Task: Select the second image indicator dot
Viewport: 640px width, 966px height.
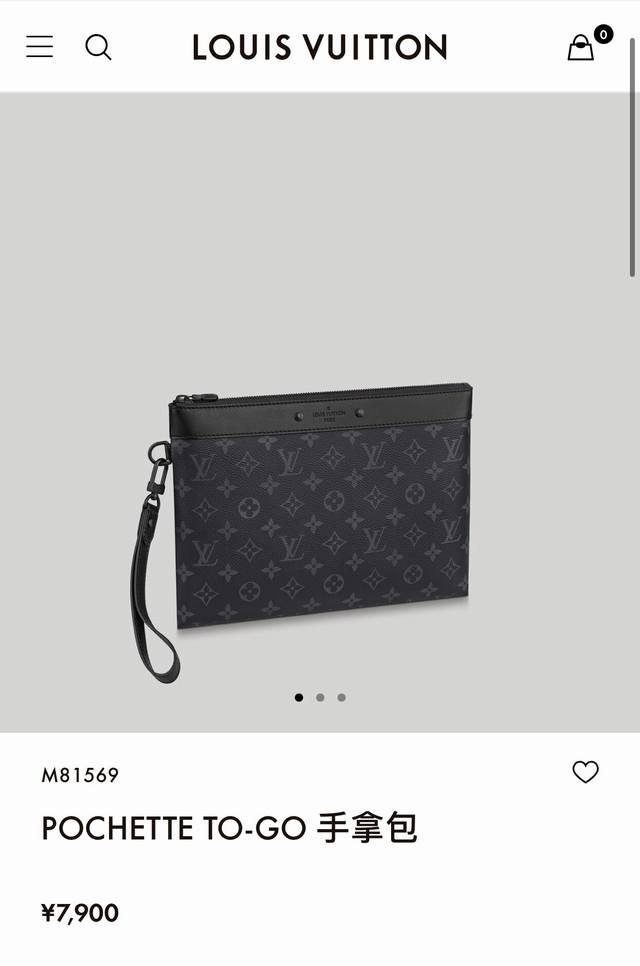Action: click(320, 698)
